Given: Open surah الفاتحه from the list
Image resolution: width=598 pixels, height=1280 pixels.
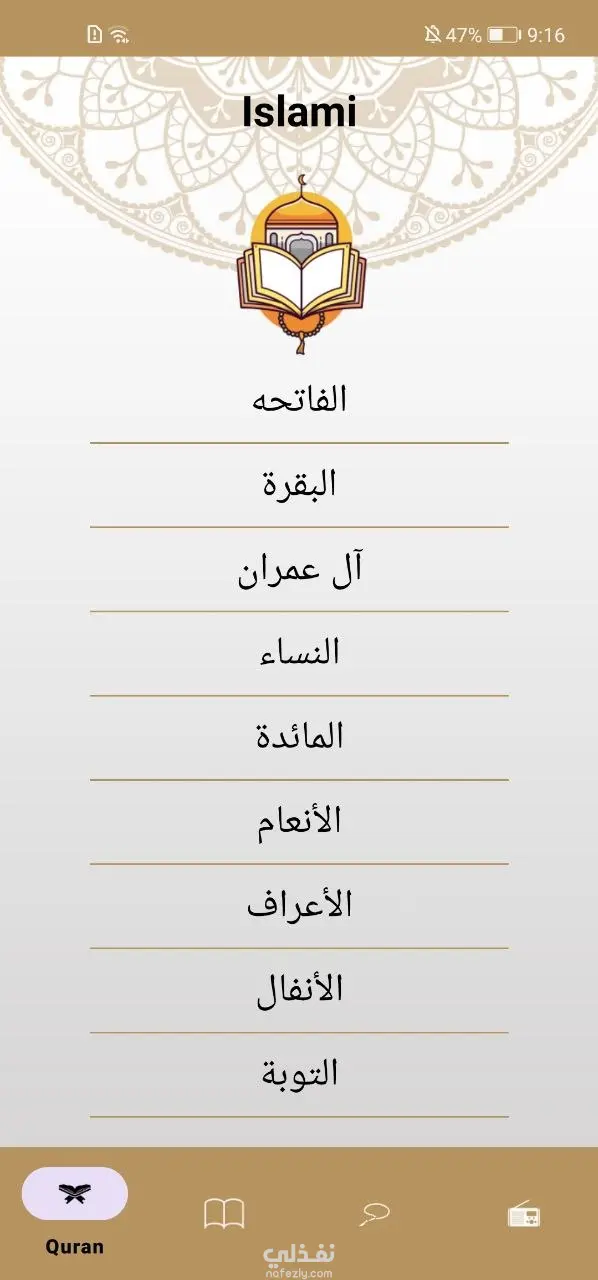Looking at the screenshot, I should 299,400.
